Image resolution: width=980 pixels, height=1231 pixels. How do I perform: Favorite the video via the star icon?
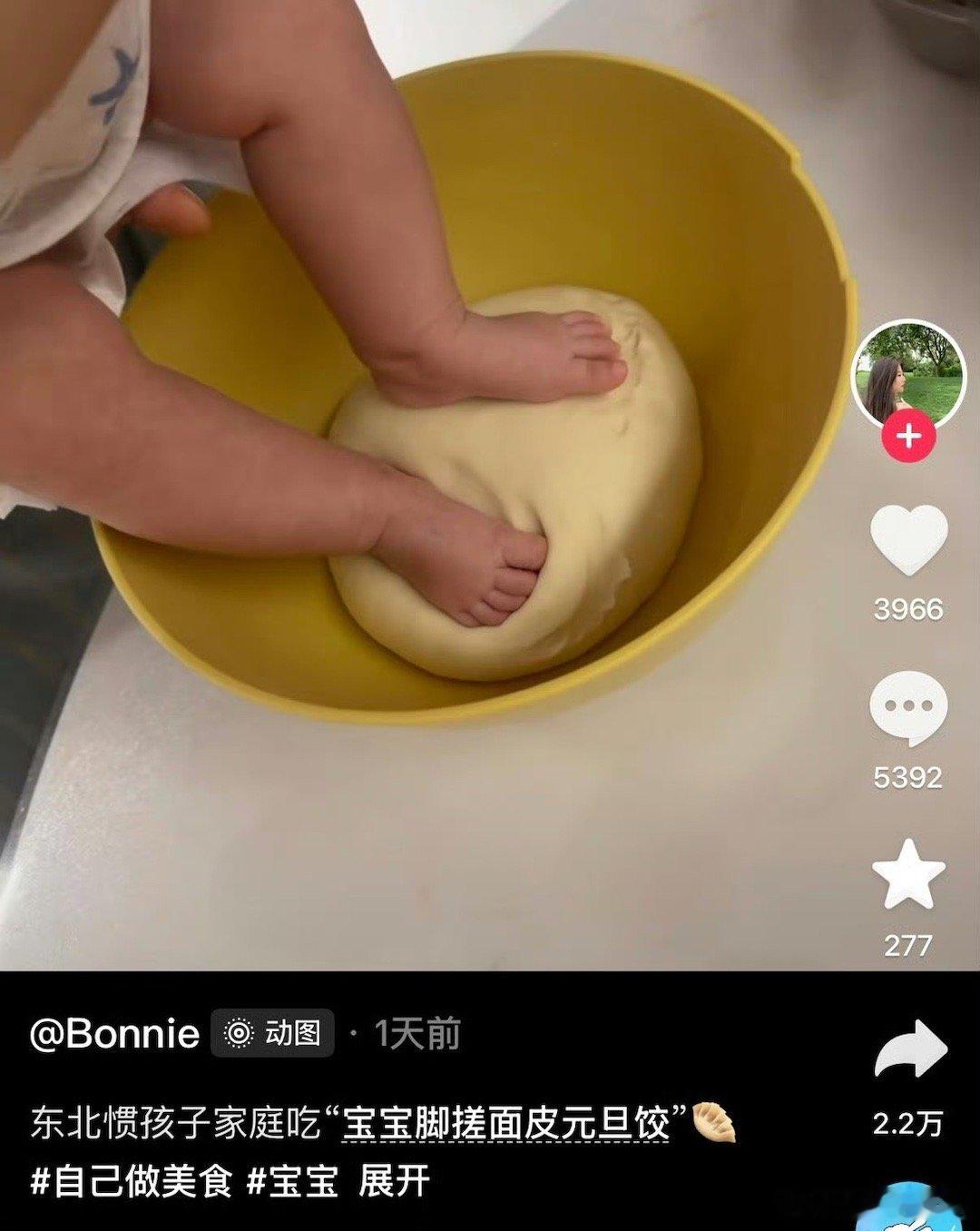pyautogui.click(x=910, y=876)
